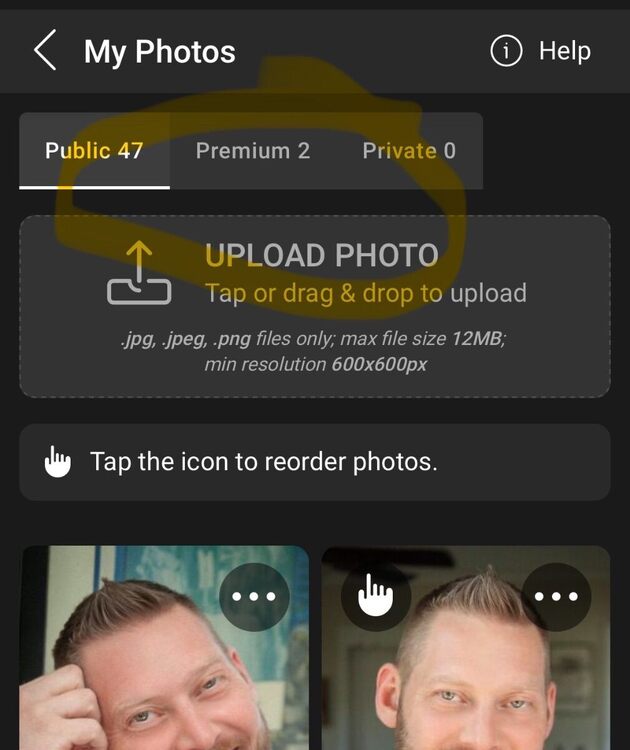
Task: Select the Private 0 tab
Action: (x=408, y=151)
